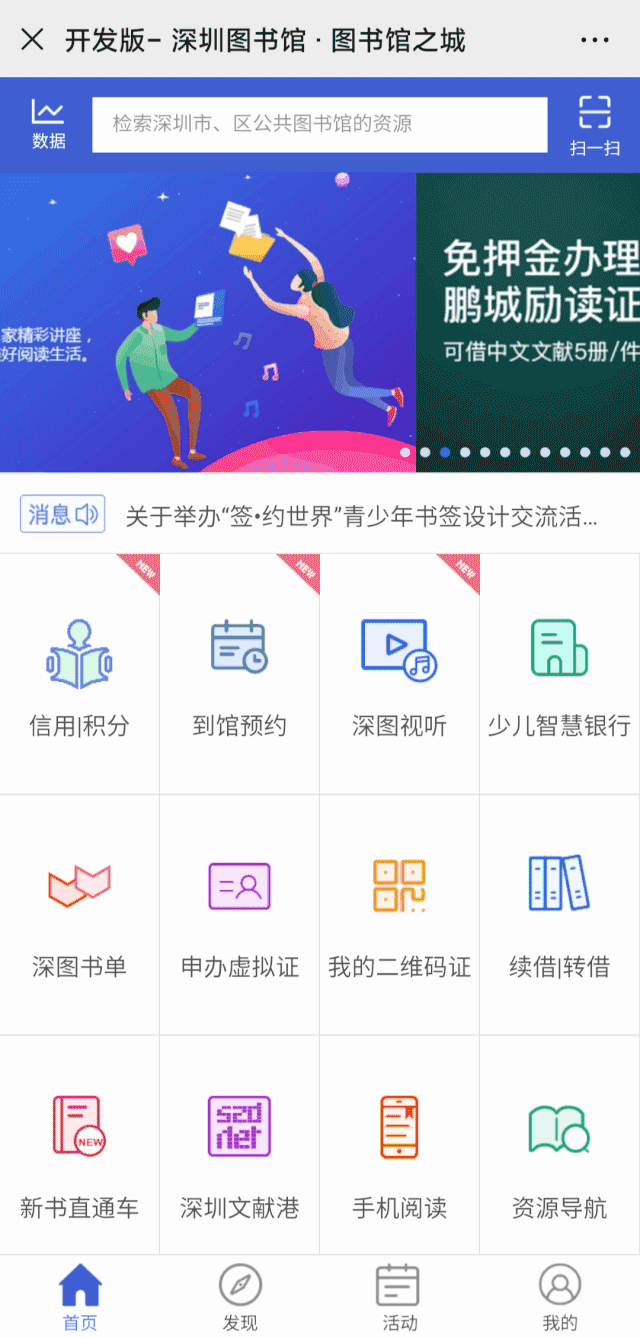Switch to the 活动 tab
The height and width of the screenshot is (1338, 640).
[399, 1297]
